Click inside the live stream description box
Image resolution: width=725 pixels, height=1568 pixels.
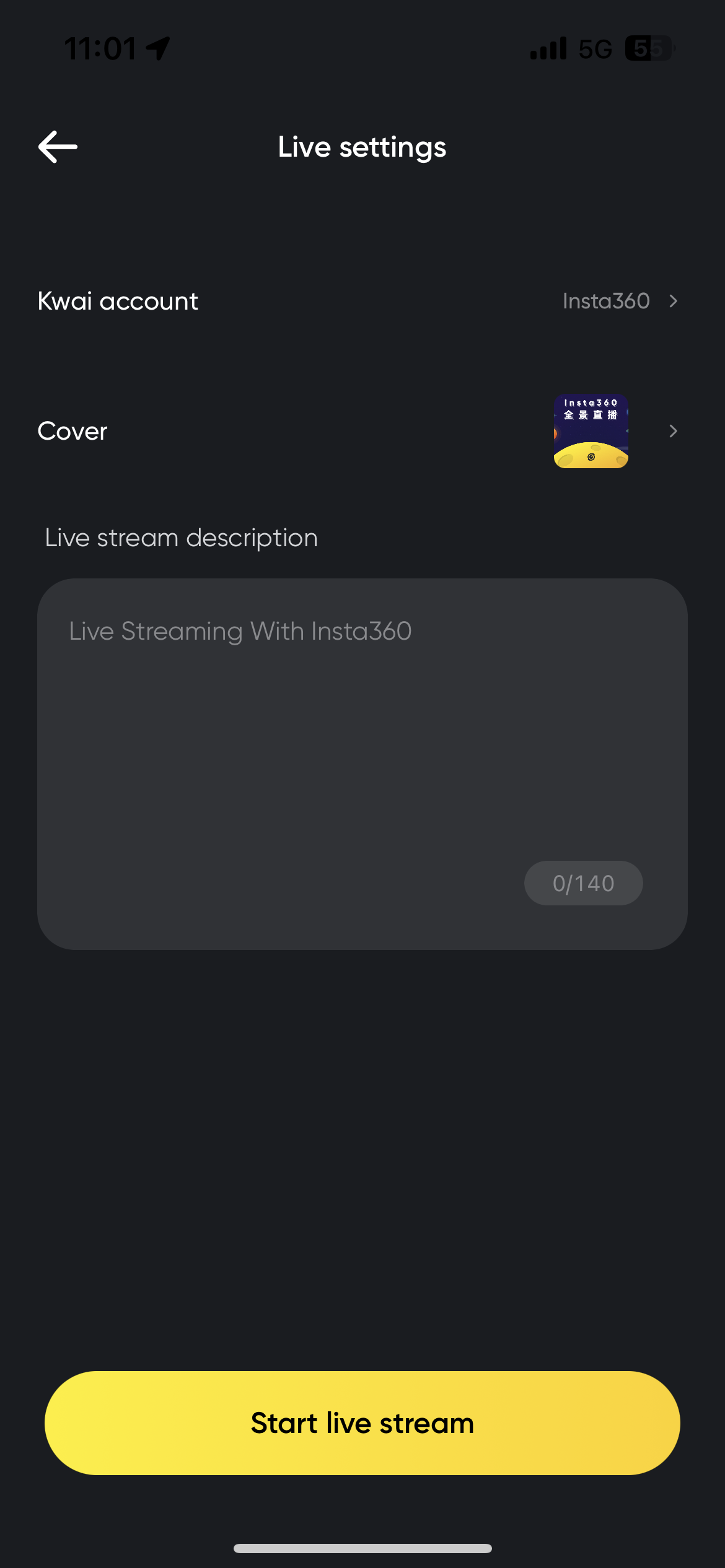tap(362, 743)
